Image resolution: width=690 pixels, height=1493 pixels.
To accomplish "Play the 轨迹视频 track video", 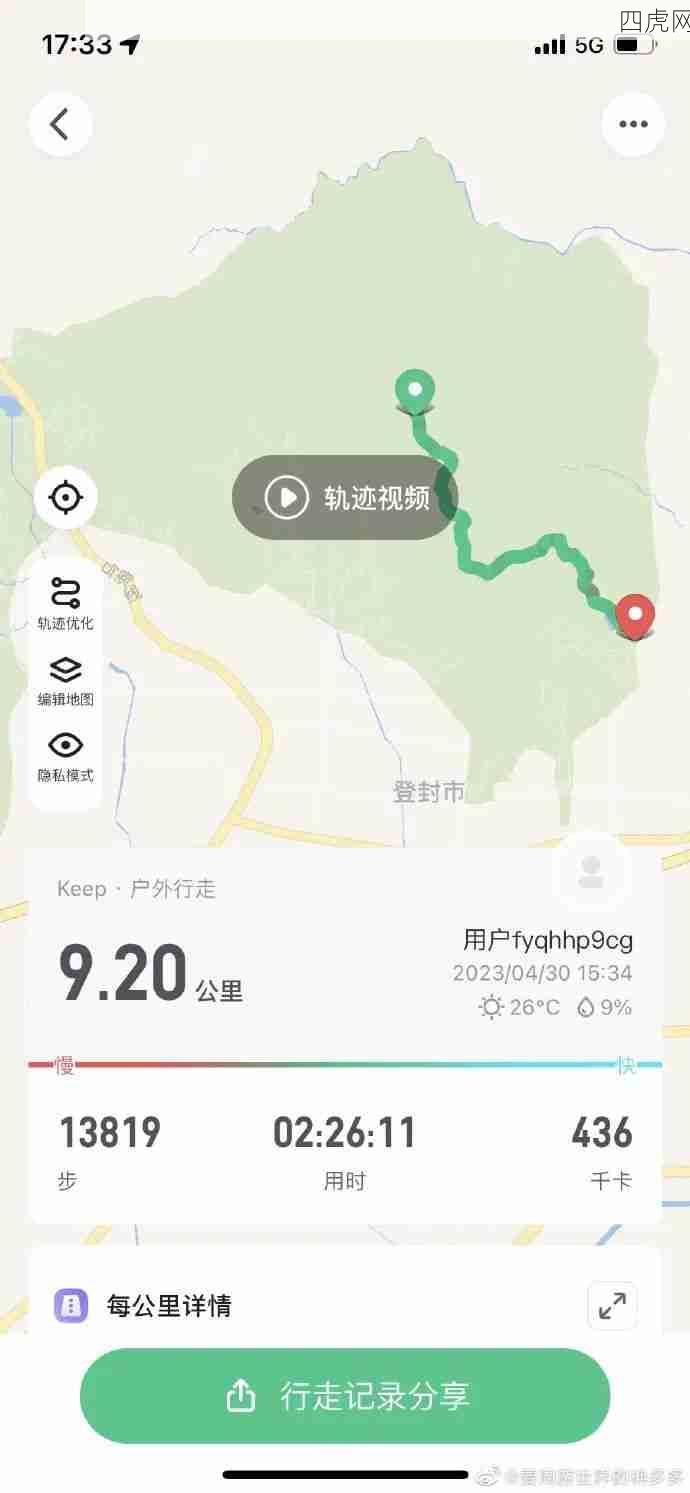I will tap(345, 497).
